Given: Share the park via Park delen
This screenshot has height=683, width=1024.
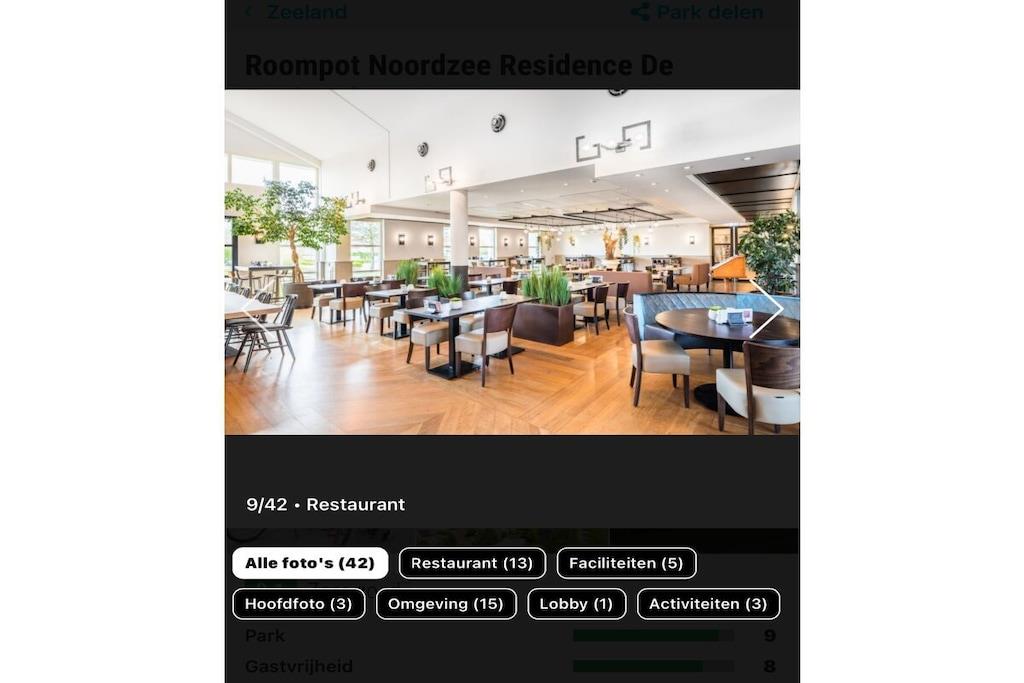Looking at the screenshot, I should (697, 12).
